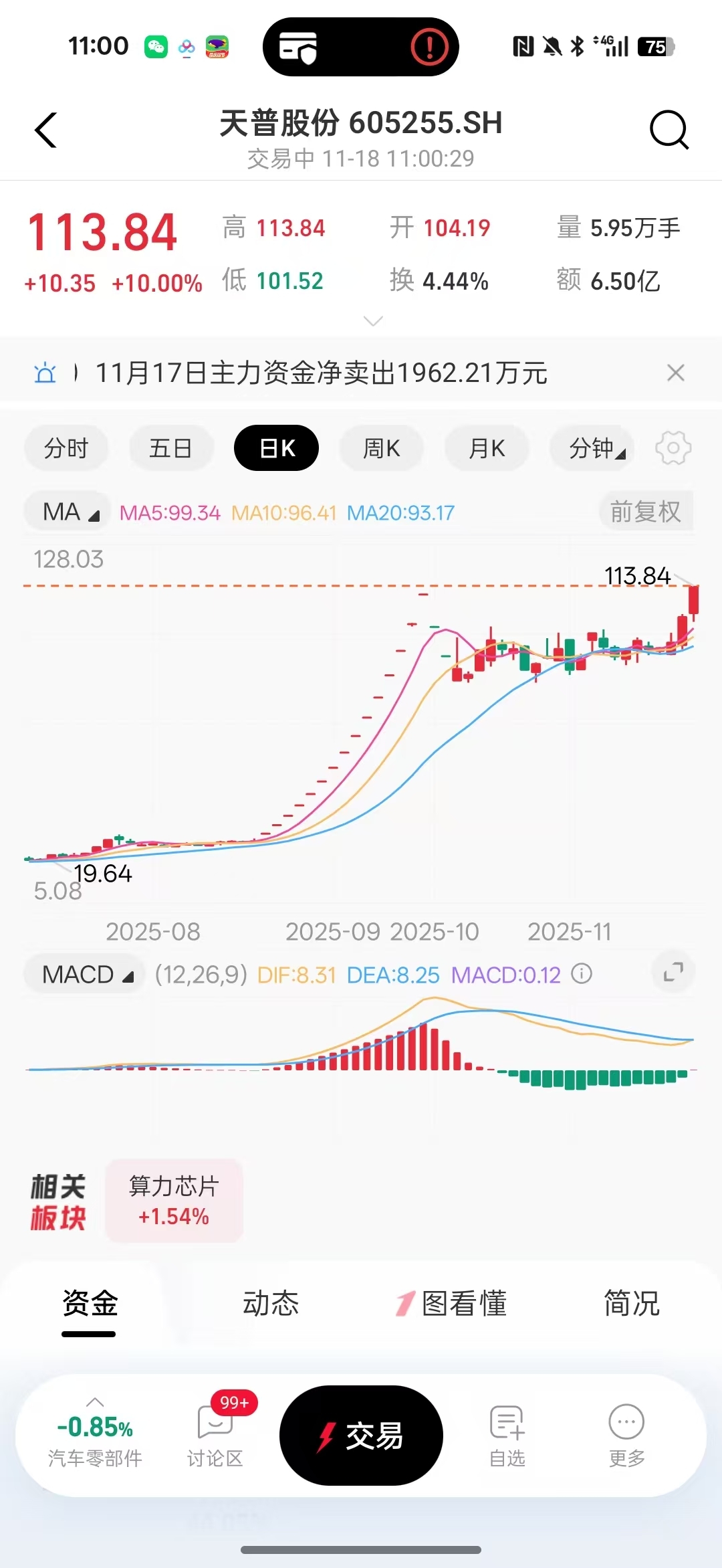Add stock to 自选 watchlist

[507, 1435]
